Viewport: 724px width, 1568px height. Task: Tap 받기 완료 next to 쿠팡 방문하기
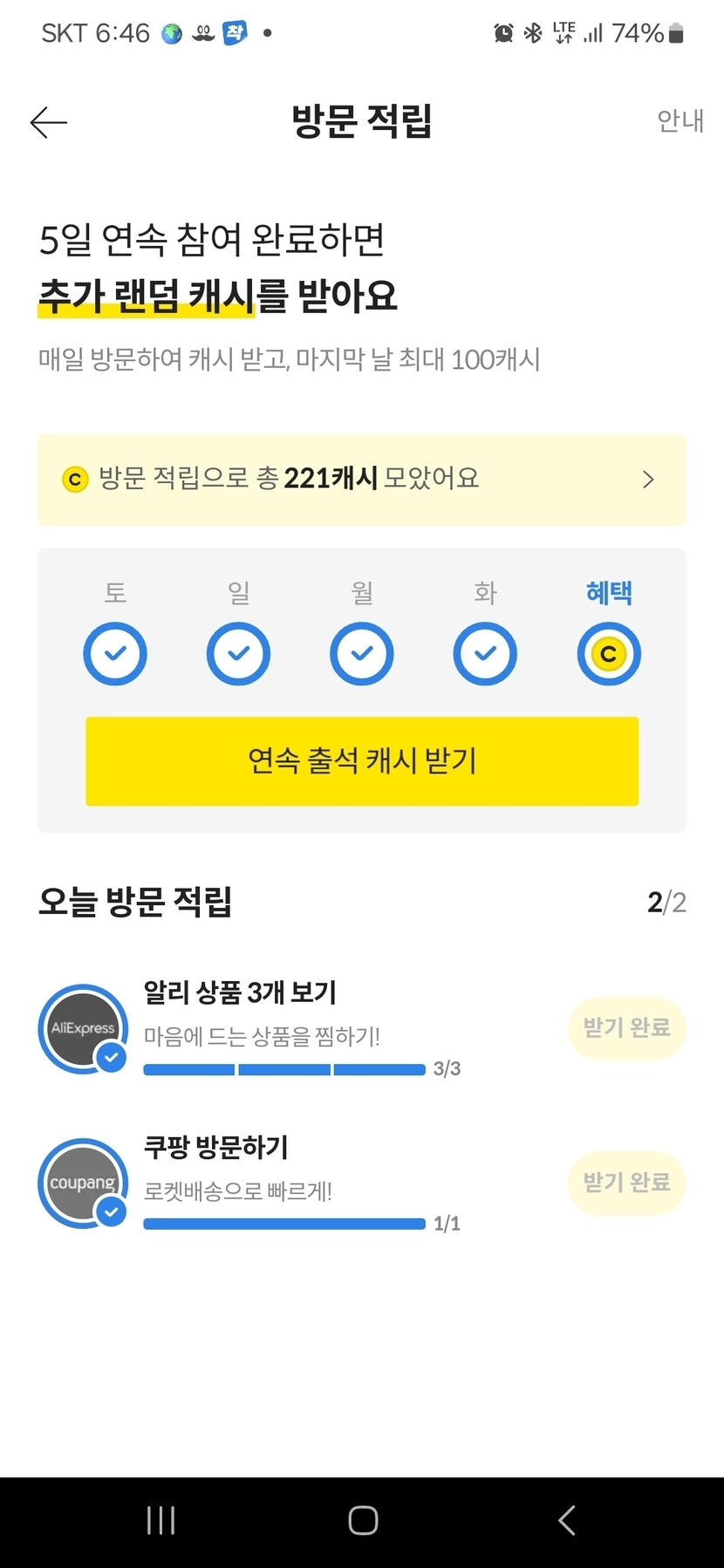point(626,1183)
